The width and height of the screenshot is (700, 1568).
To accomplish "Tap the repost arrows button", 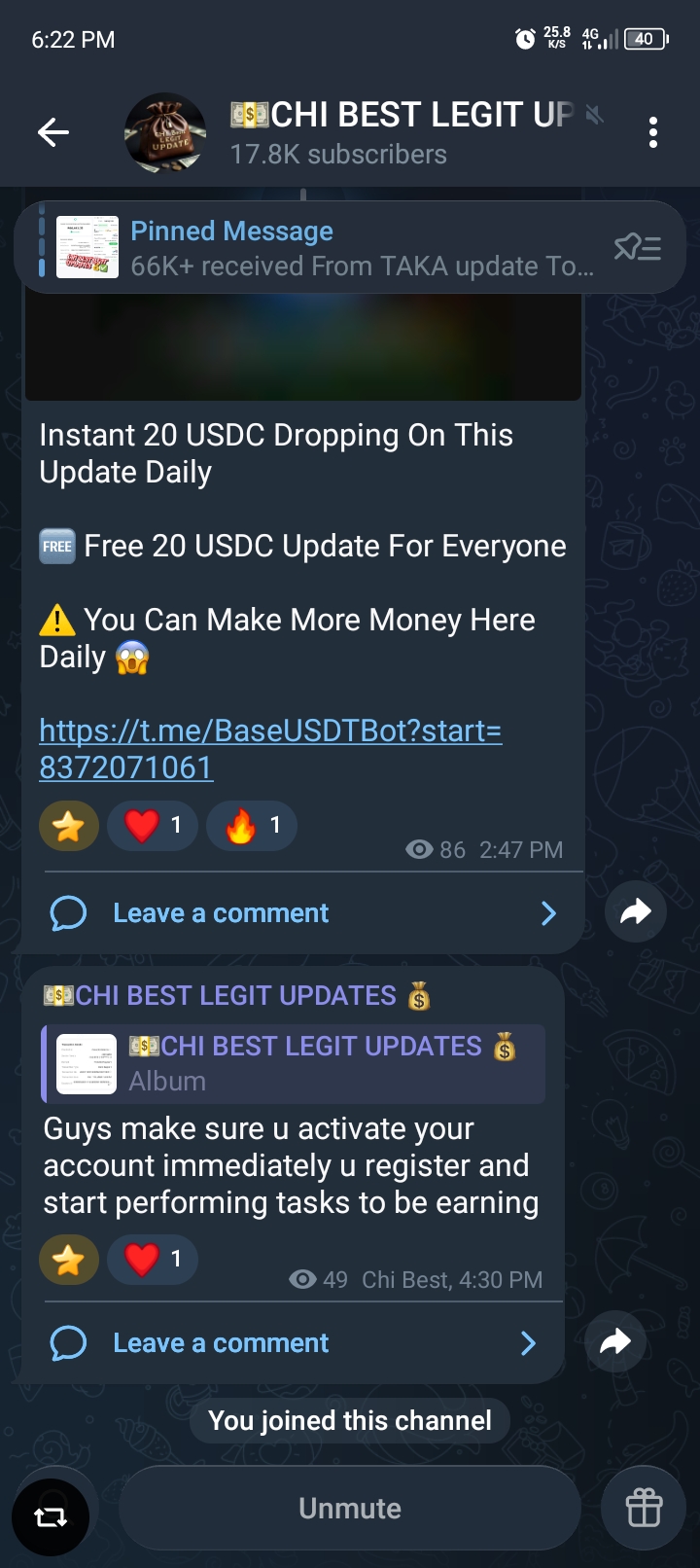I will pos(51,1517).
